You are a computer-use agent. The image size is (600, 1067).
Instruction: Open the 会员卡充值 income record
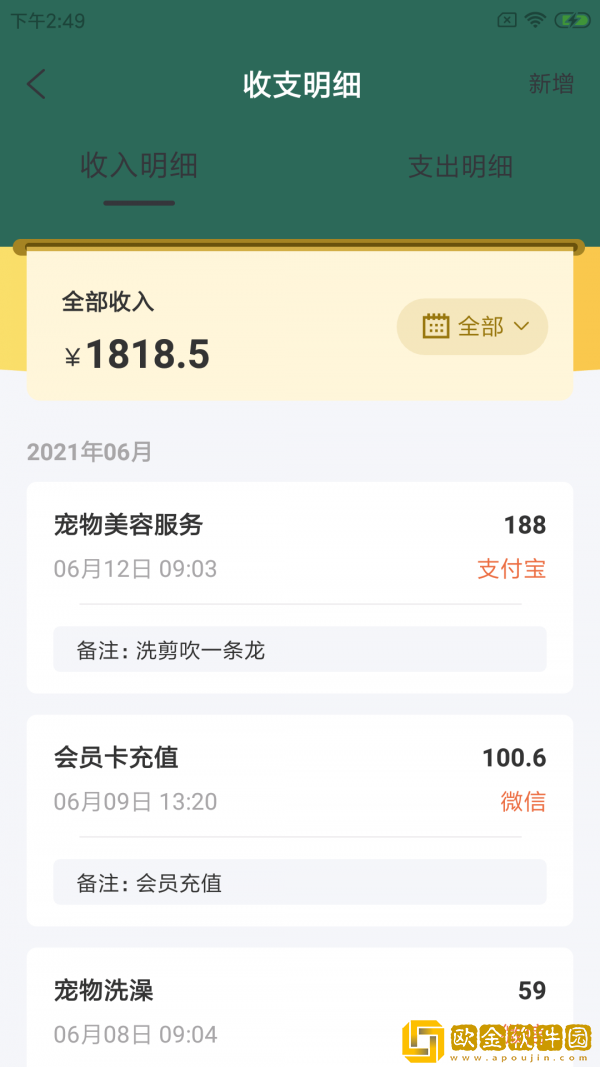point(300,778)
